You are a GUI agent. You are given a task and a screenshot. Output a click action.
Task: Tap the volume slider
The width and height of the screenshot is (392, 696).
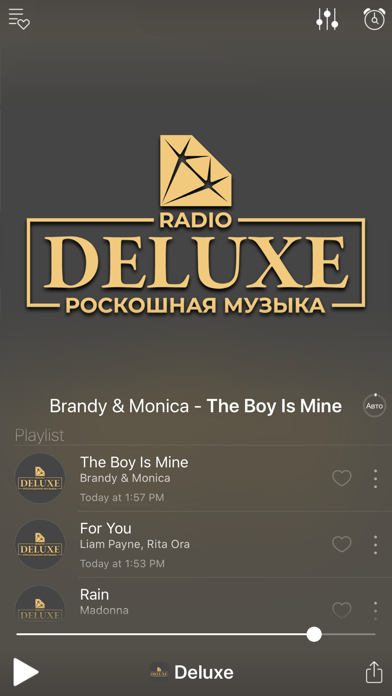pos(196,634)
